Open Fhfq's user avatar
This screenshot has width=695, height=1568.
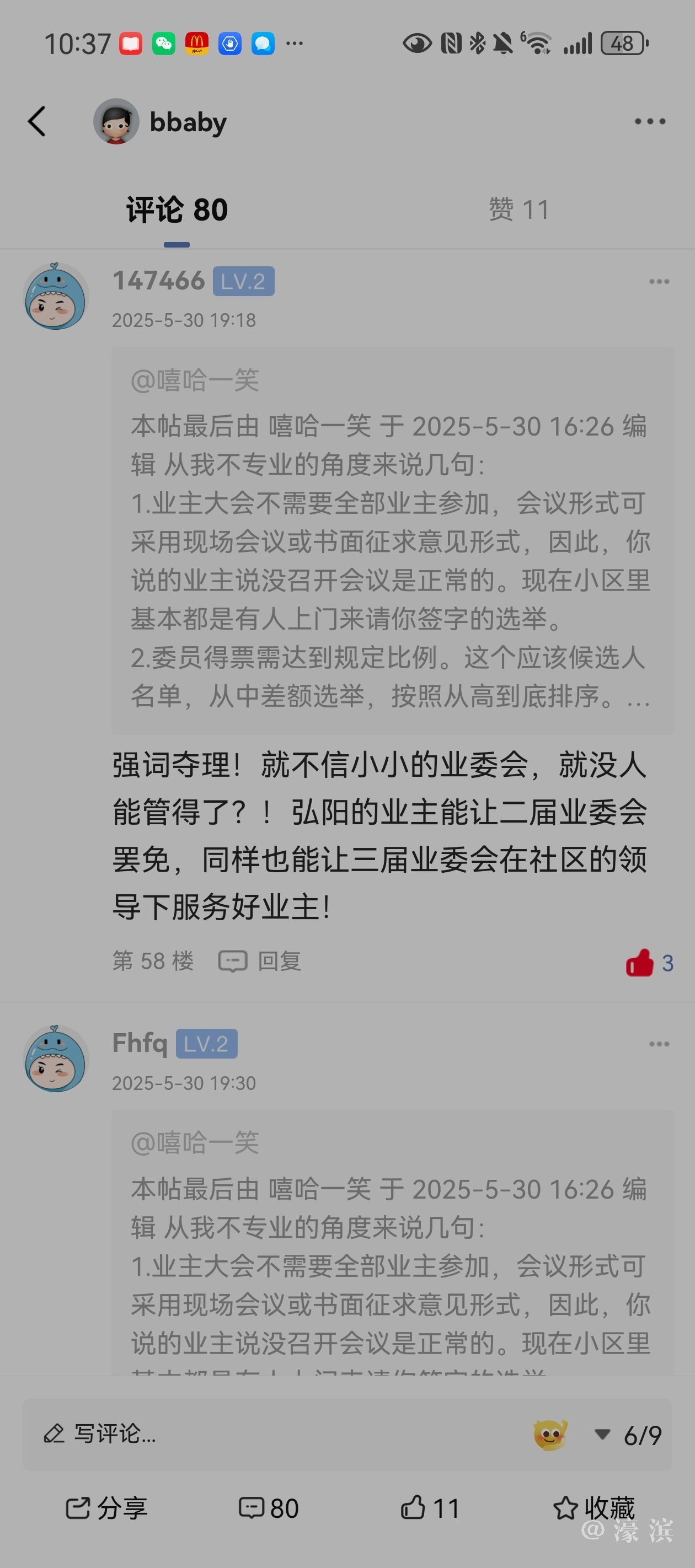pyautogui.click(x=56, y=1059)
